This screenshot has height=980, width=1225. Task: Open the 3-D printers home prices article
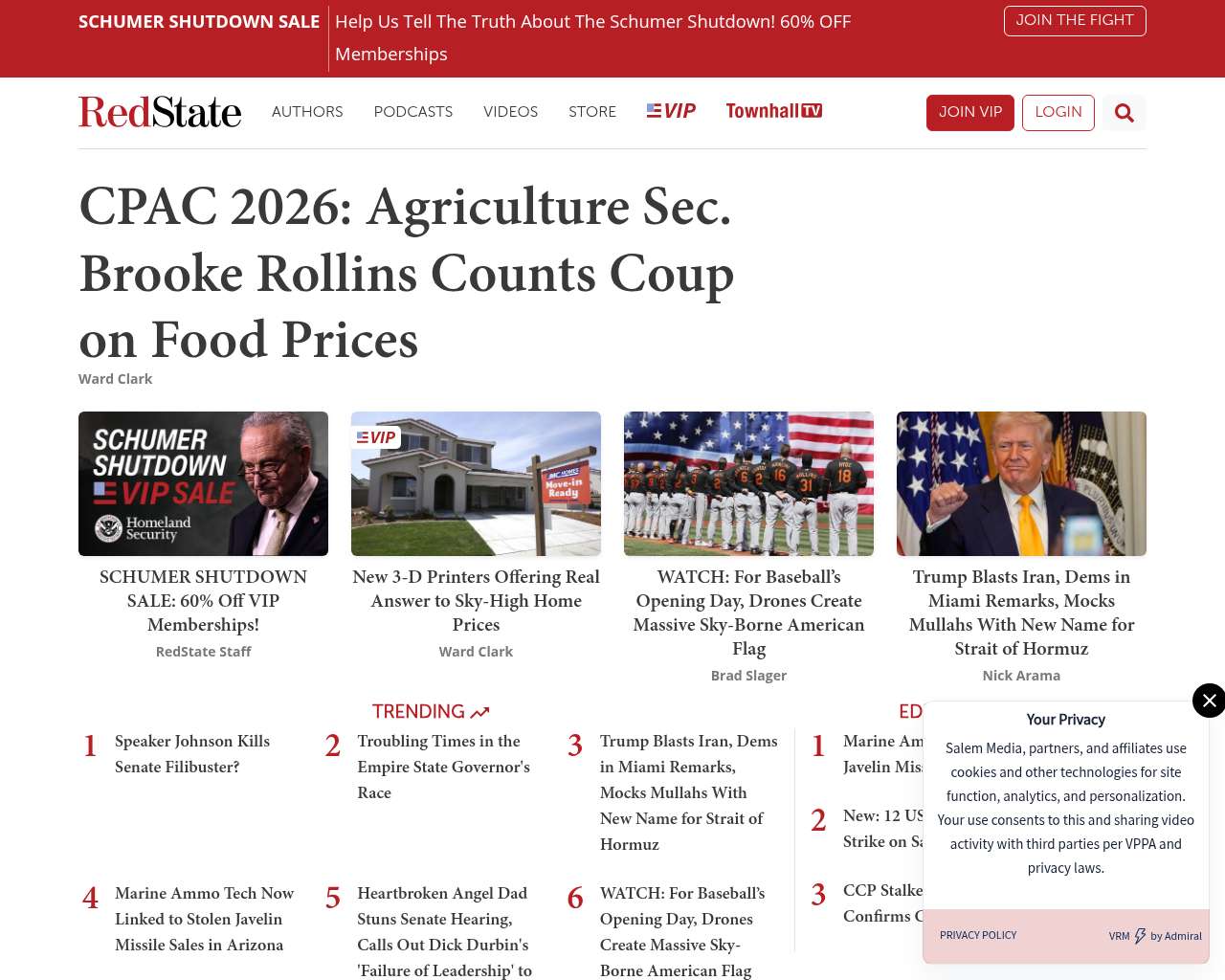(476, 484)
